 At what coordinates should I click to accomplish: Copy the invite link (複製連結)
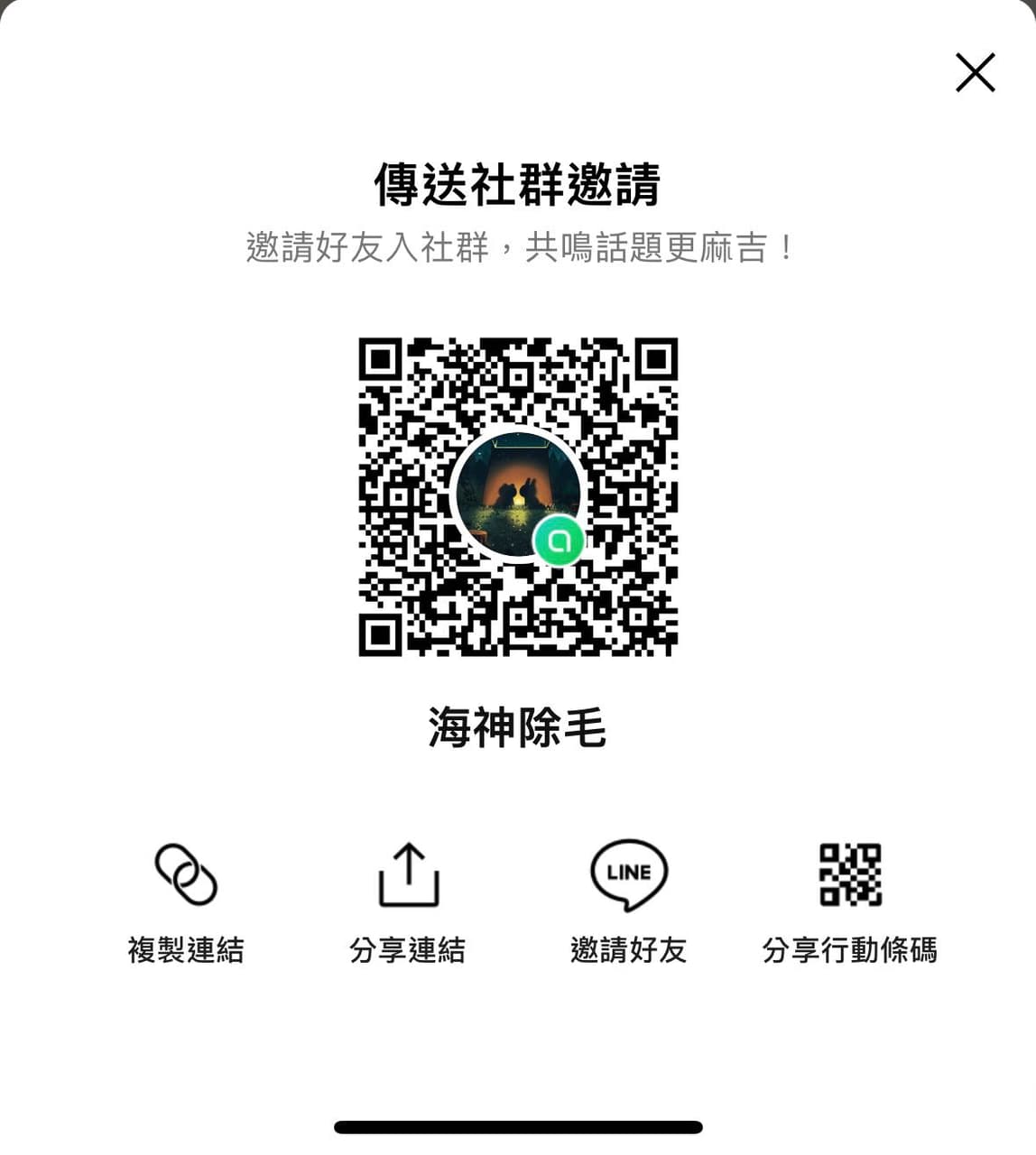pyautogui.click(x=186, y=903)
